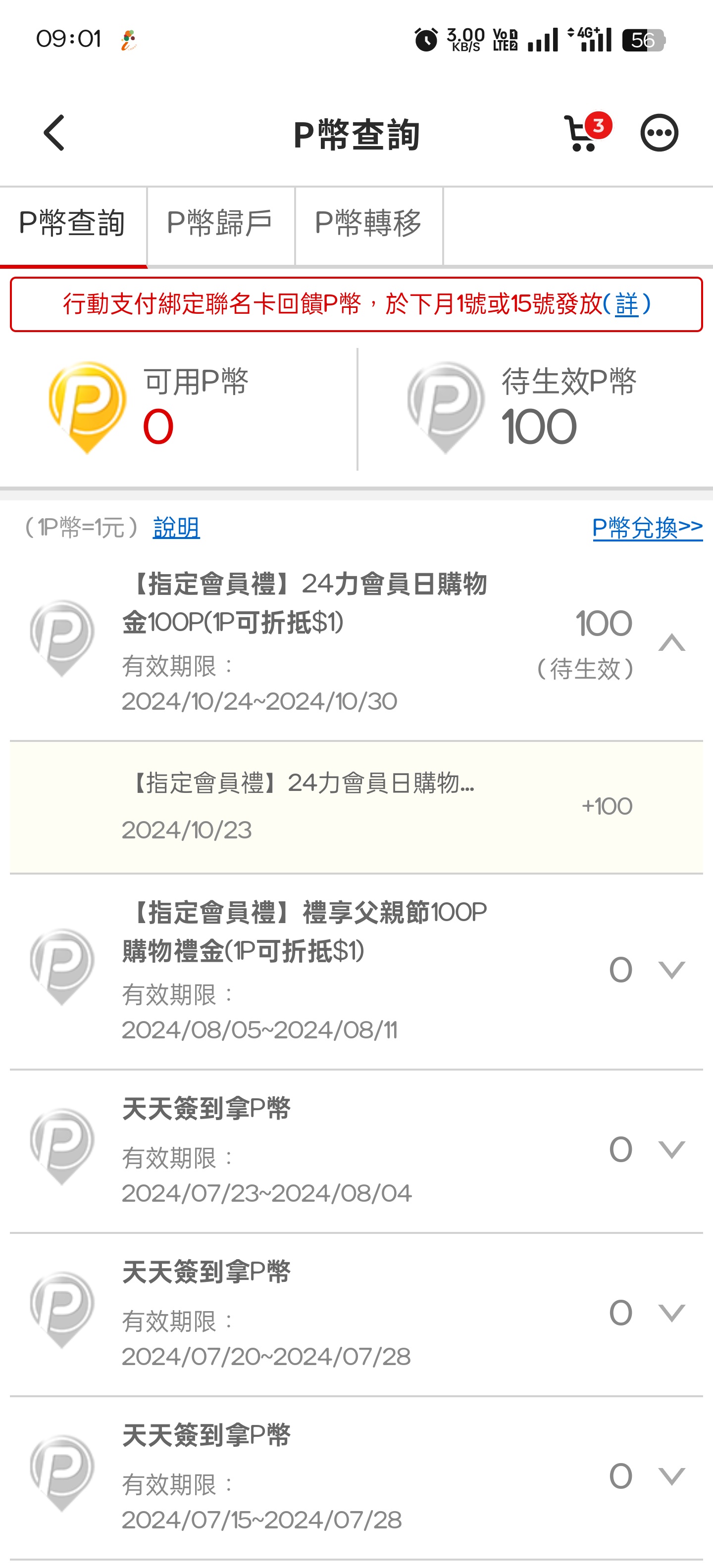Go to P幣兌換 exchange page
This screenshot has width=713, height=1568.
pos(647,527)
